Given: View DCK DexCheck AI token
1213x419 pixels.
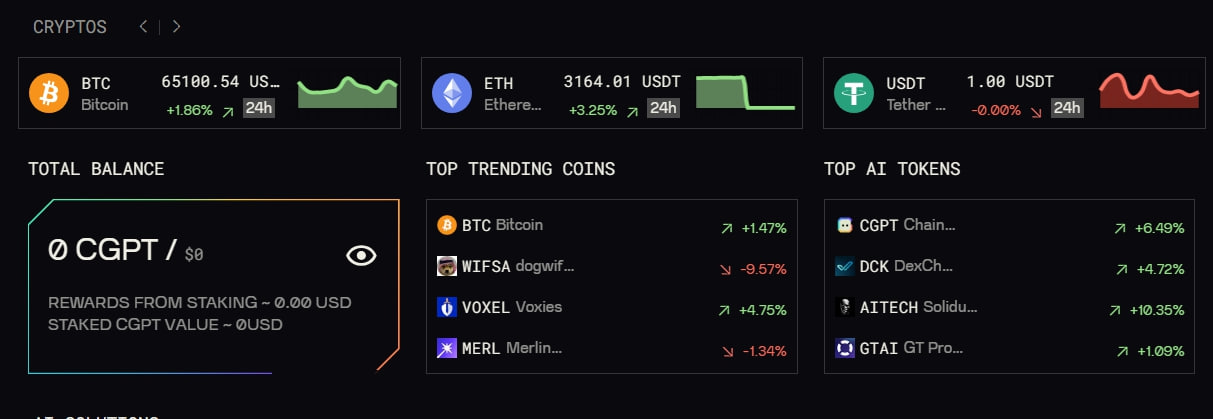Looking at the screenshot, I should [1008, 267].
